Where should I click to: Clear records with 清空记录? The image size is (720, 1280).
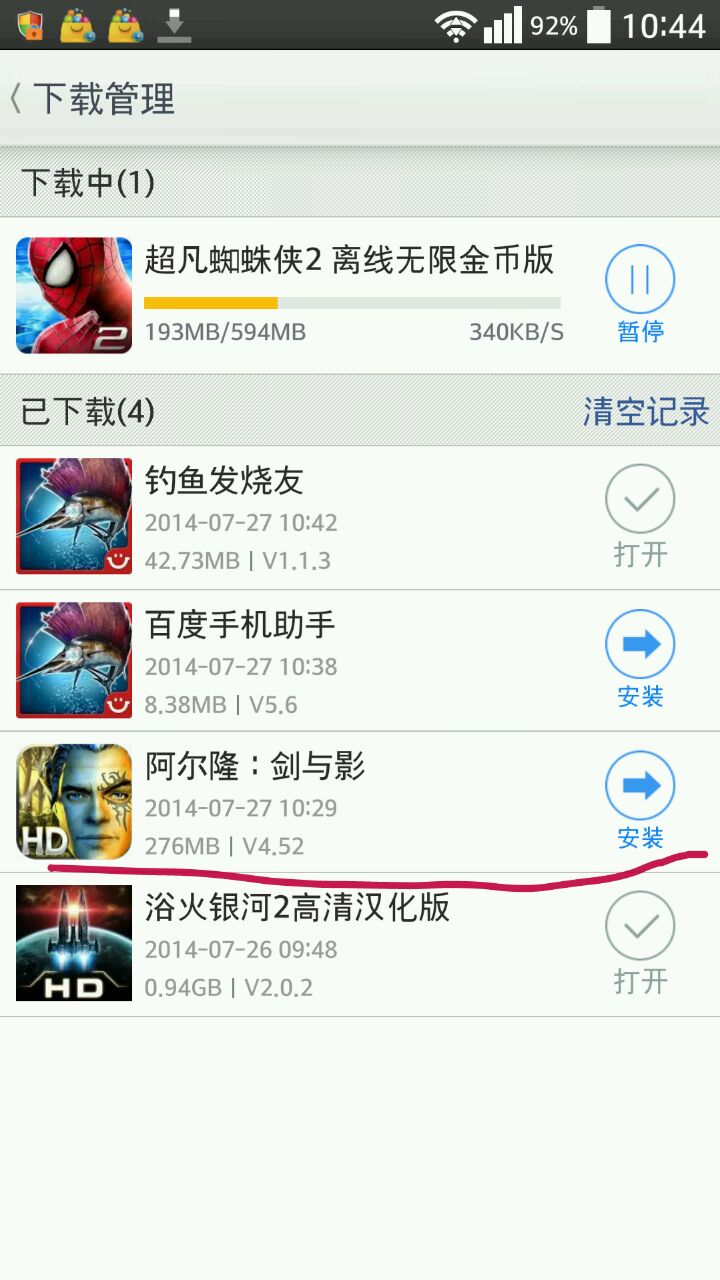pos(645,411)
